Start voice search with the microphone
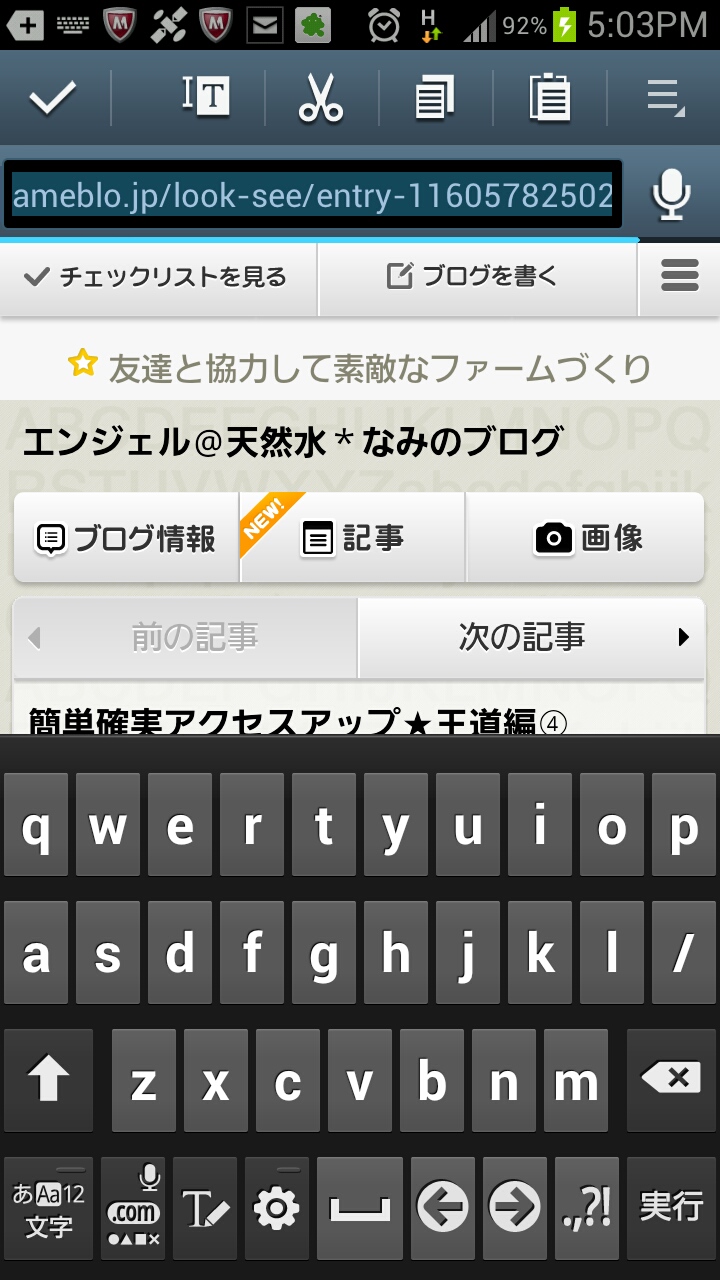720x1280 pixels. click(671, 195)
